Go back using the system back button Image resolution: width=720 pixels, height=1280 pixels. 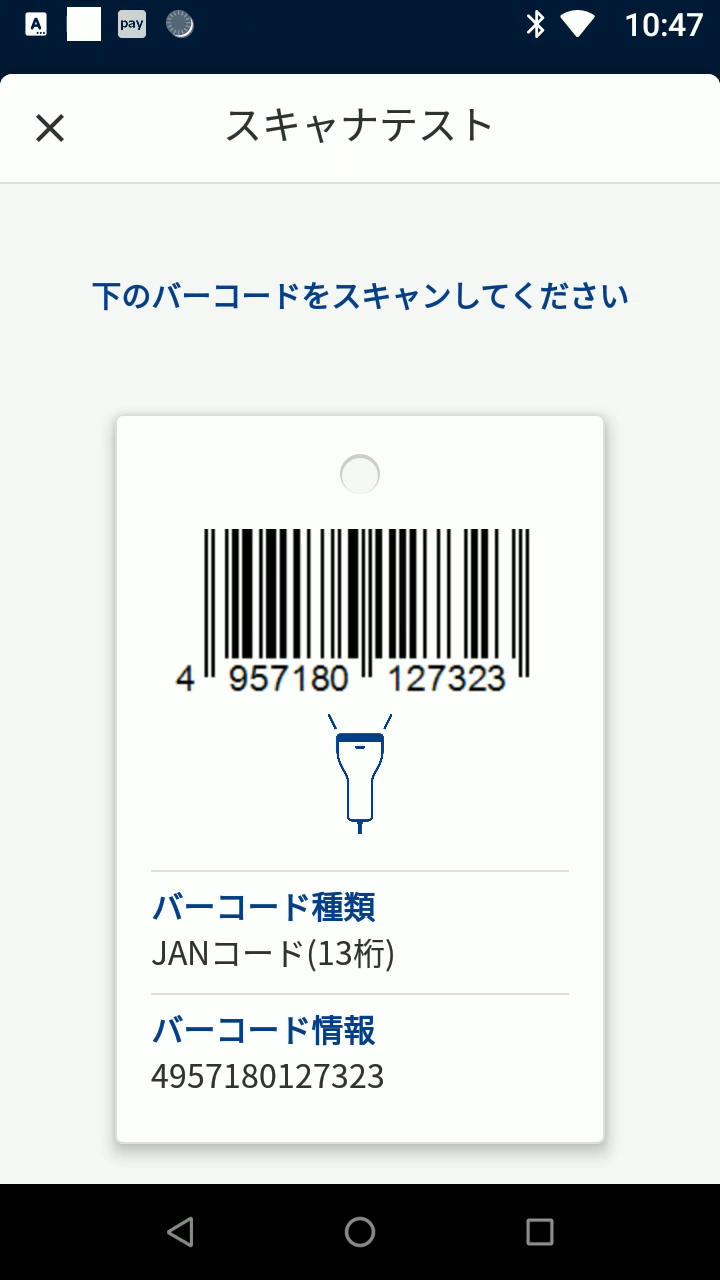point(180,1232)
